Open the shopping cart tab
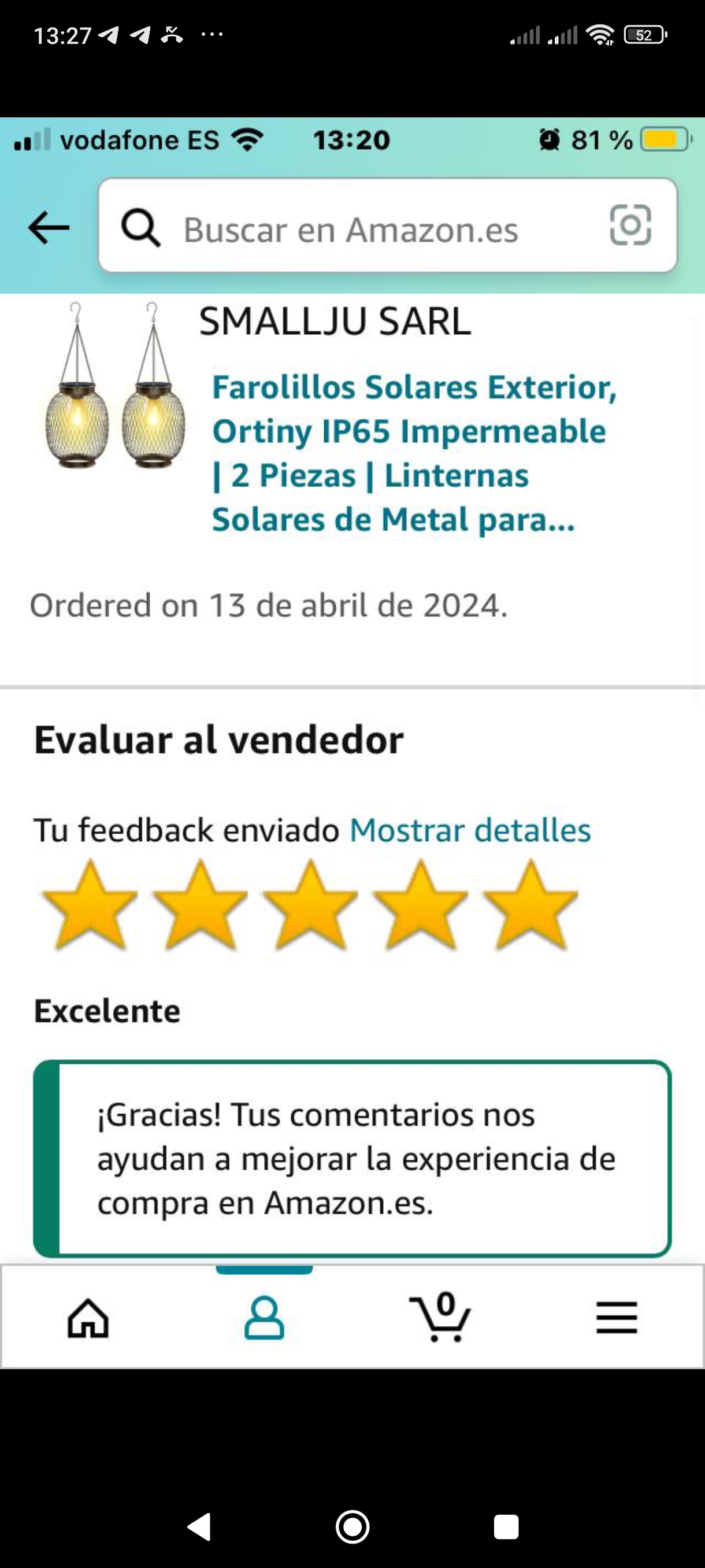This screenshot has width=705, height=1568. click(440, 1318)
